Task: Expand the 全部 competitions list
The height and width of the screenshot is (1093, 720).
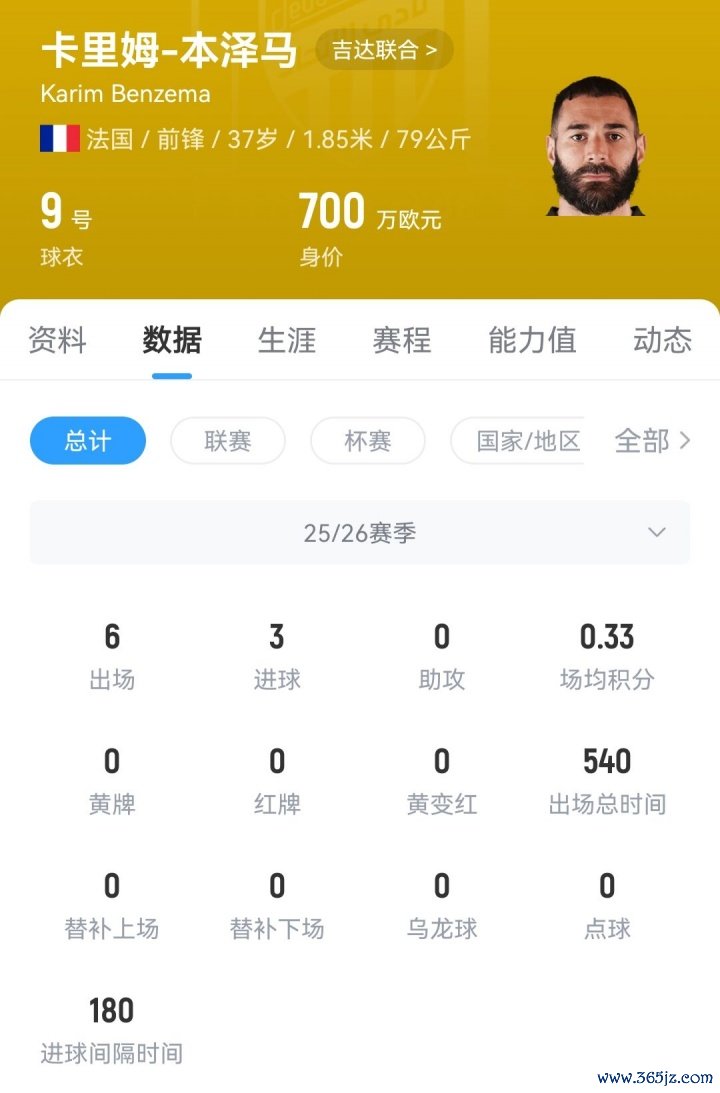Action: (652, 441)
